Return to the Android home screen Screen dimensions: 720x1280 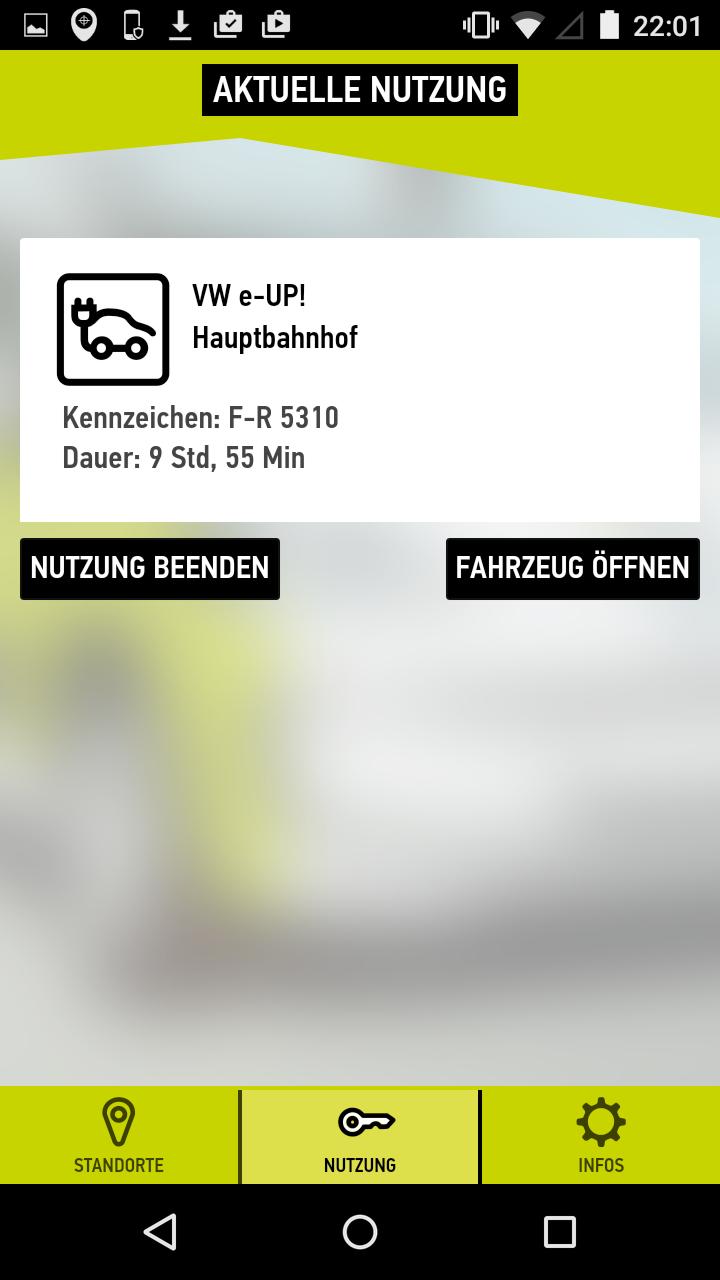click(360, 1232)
